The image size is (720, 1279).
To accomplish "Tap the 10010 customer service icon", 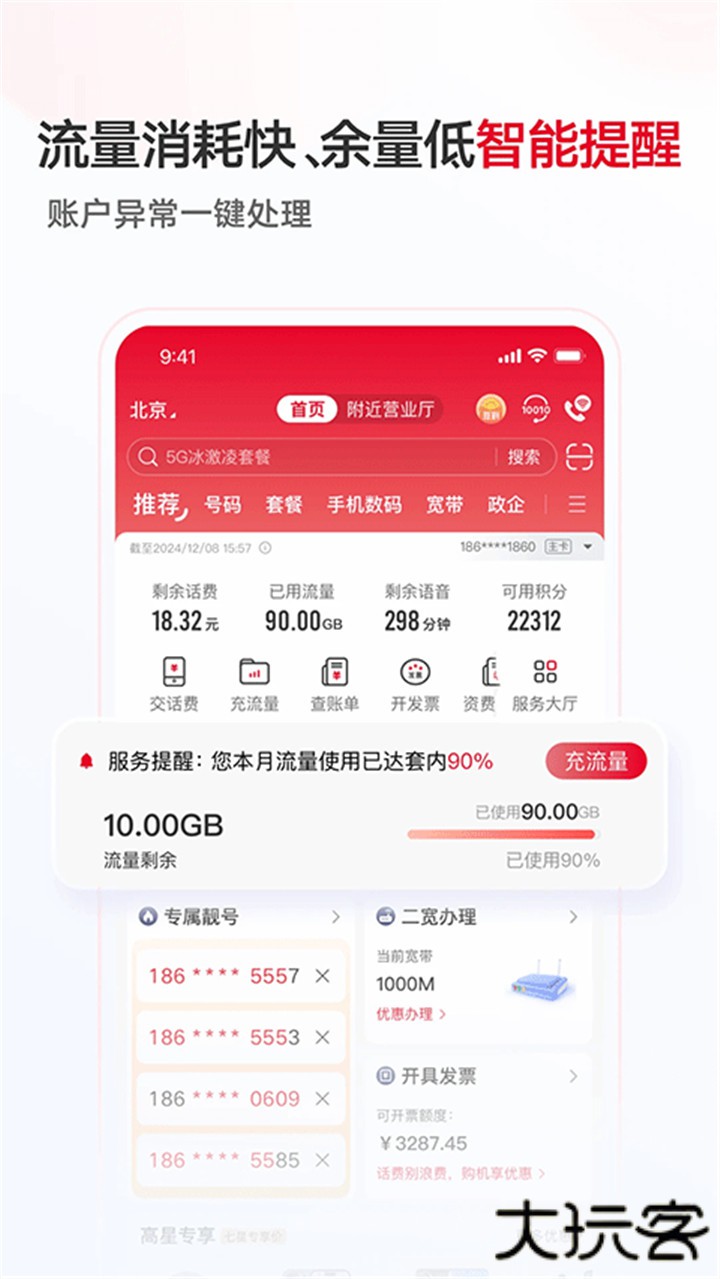I will click(x=536, y=408).
